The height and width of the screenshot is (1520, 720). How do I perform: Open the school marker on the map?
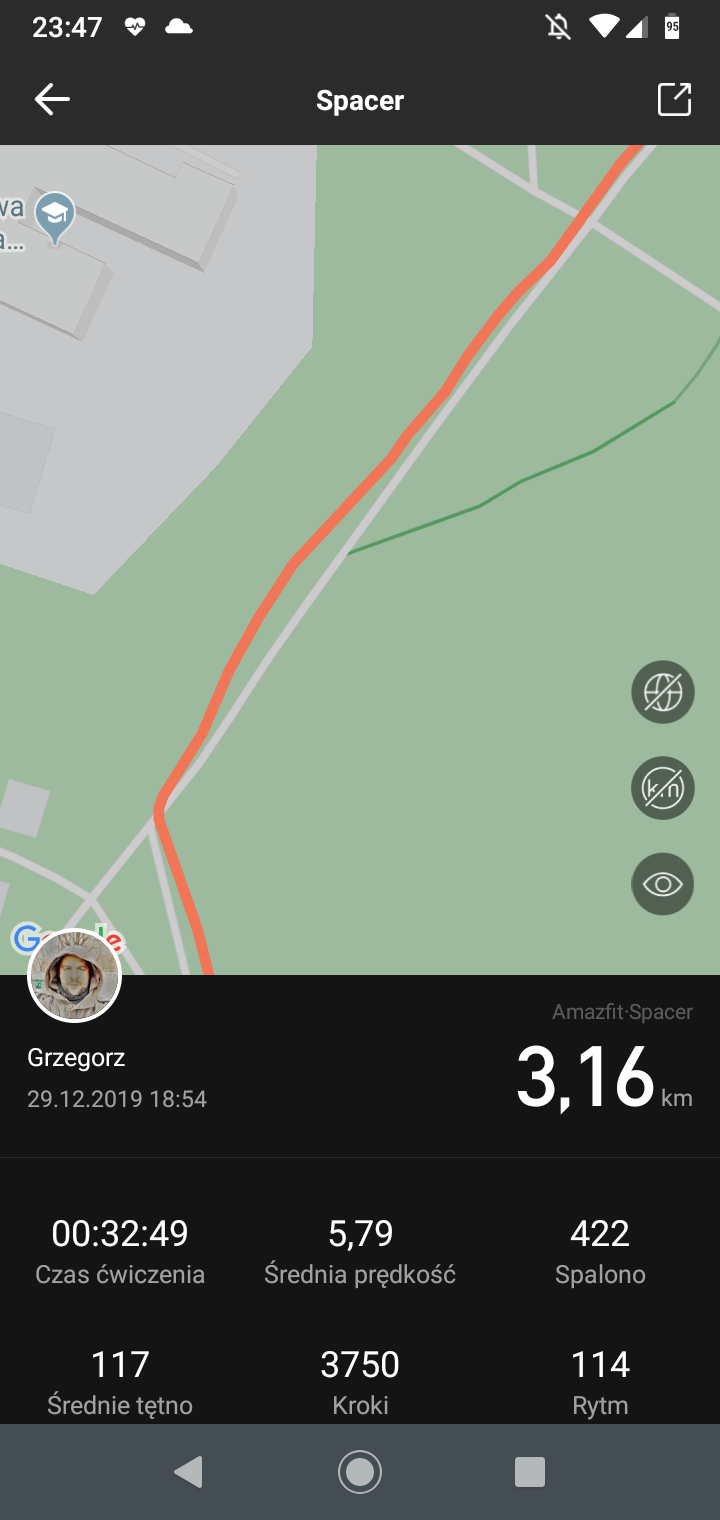pos(55,215)
